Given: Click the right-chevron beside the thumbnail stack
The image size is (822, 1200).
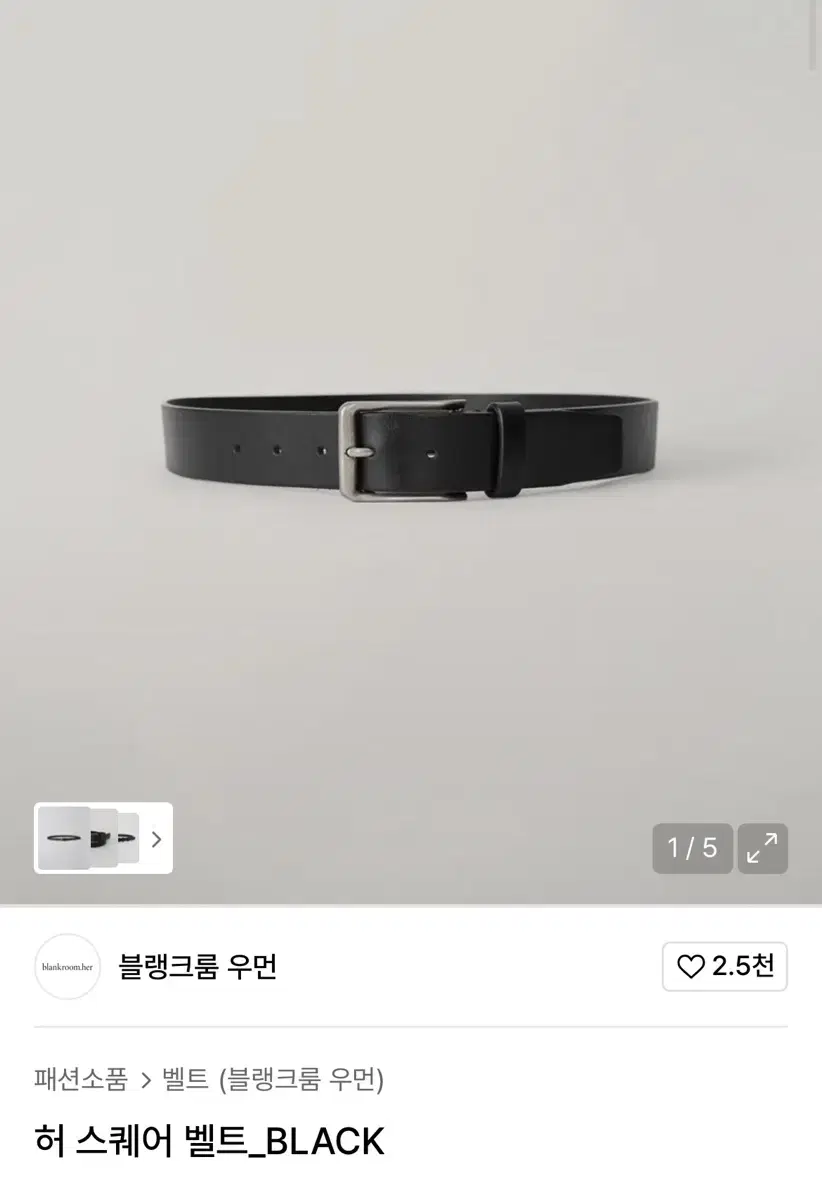Looking at the screenshot, I should 155,840.
